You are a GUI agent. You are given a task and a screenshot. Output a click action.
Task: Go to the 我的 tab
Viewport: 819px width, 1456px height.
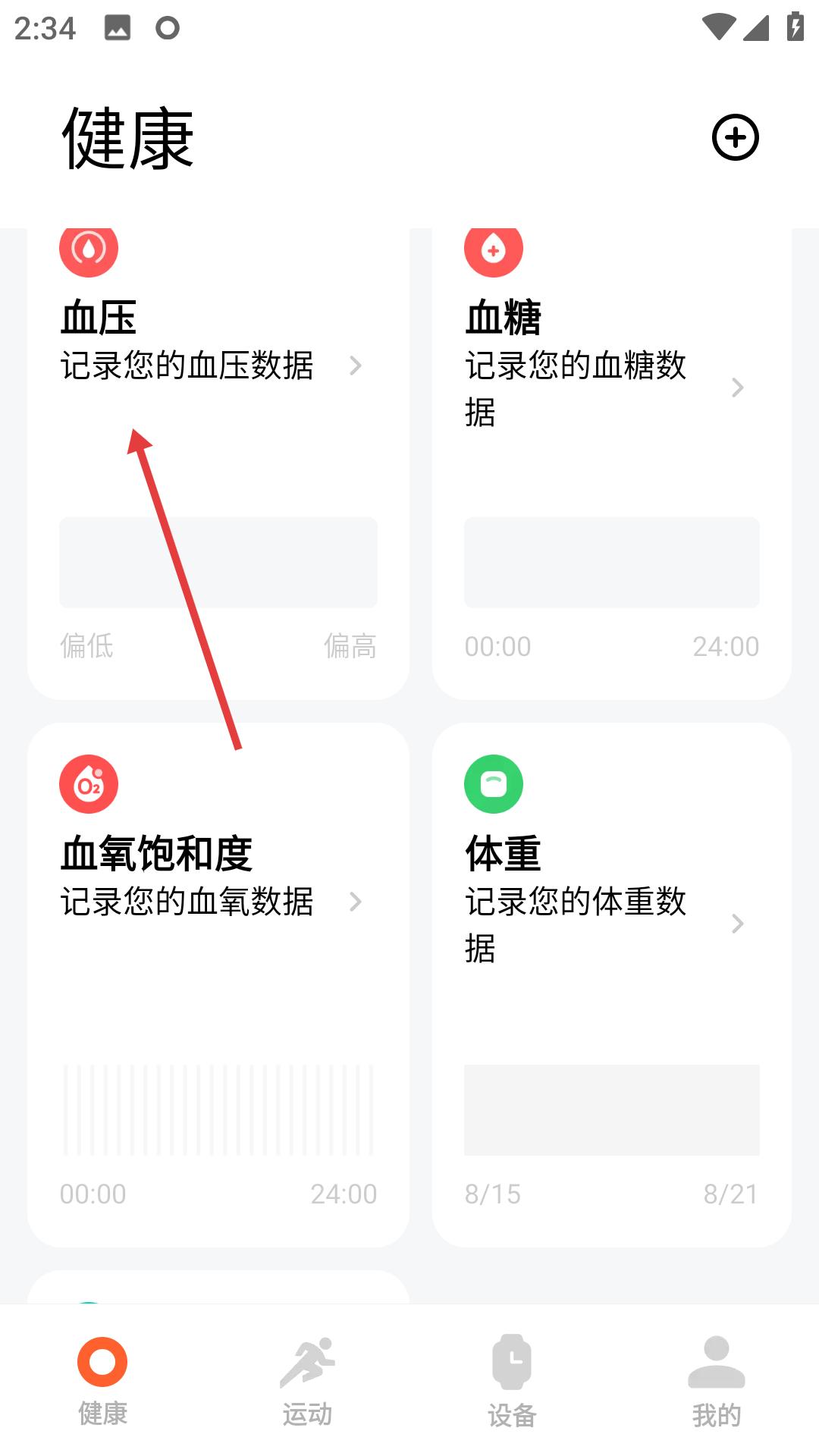coord(716,1382)
